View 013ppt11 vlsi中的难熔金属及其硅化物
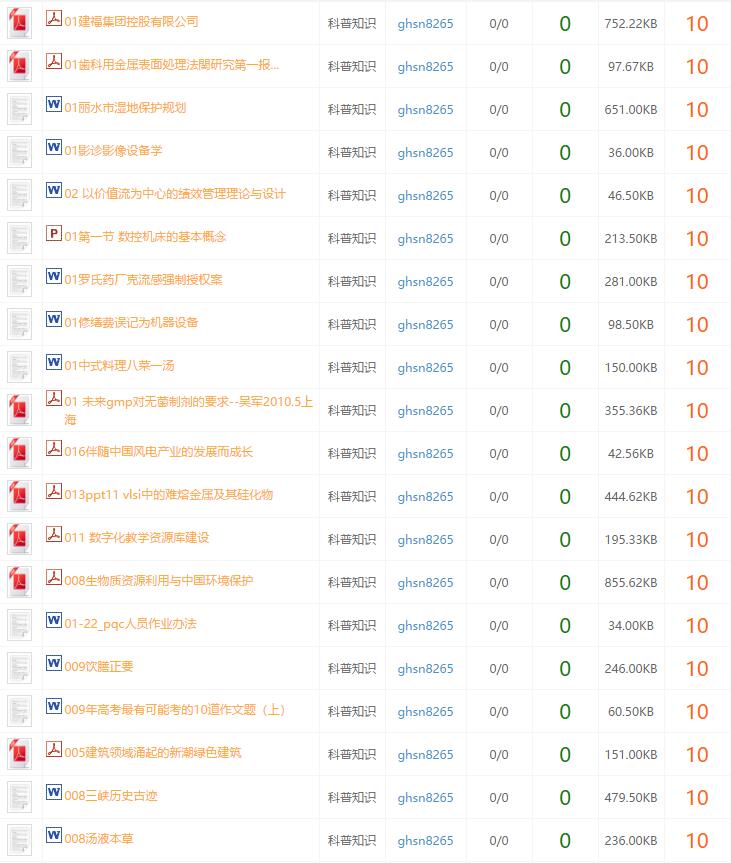The image size is (731, 863). point(168,495)
